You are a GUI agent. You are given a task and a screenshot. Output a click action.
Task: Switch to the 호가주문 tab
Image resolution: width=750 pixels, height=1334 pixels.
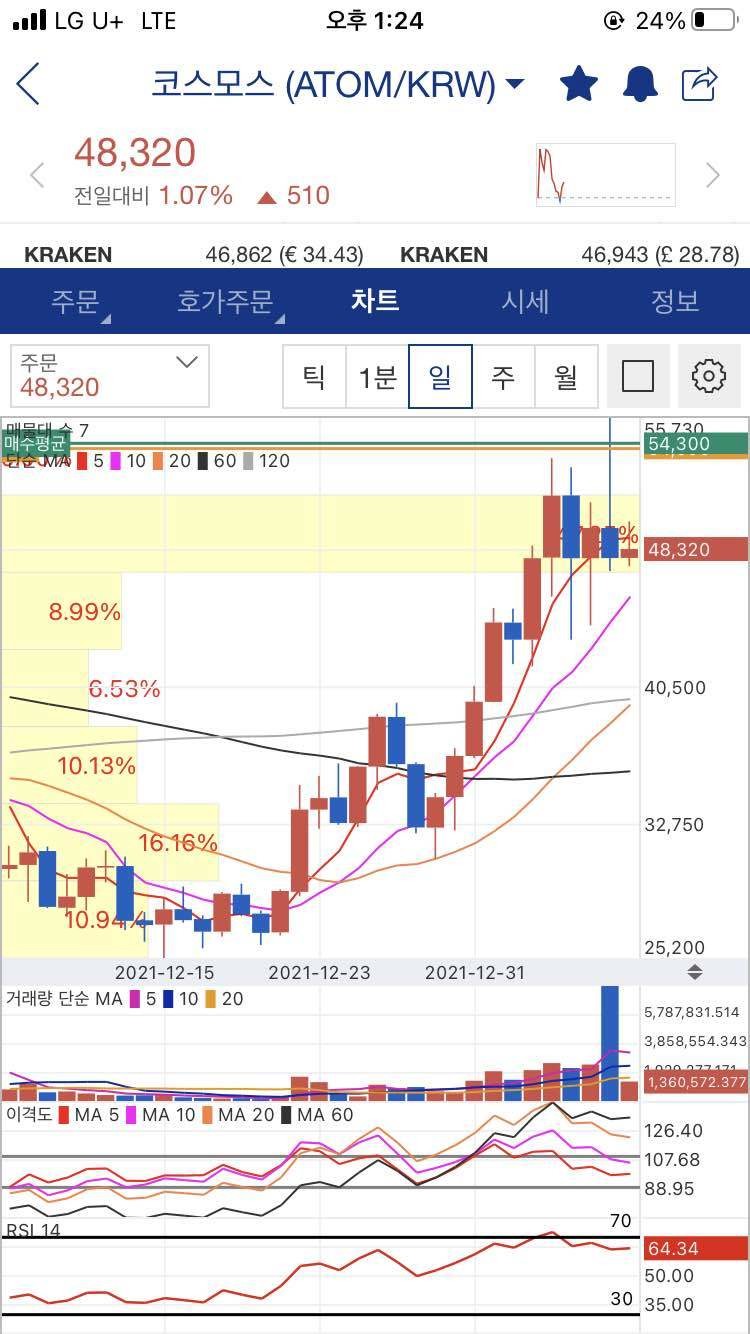point(225,301)
